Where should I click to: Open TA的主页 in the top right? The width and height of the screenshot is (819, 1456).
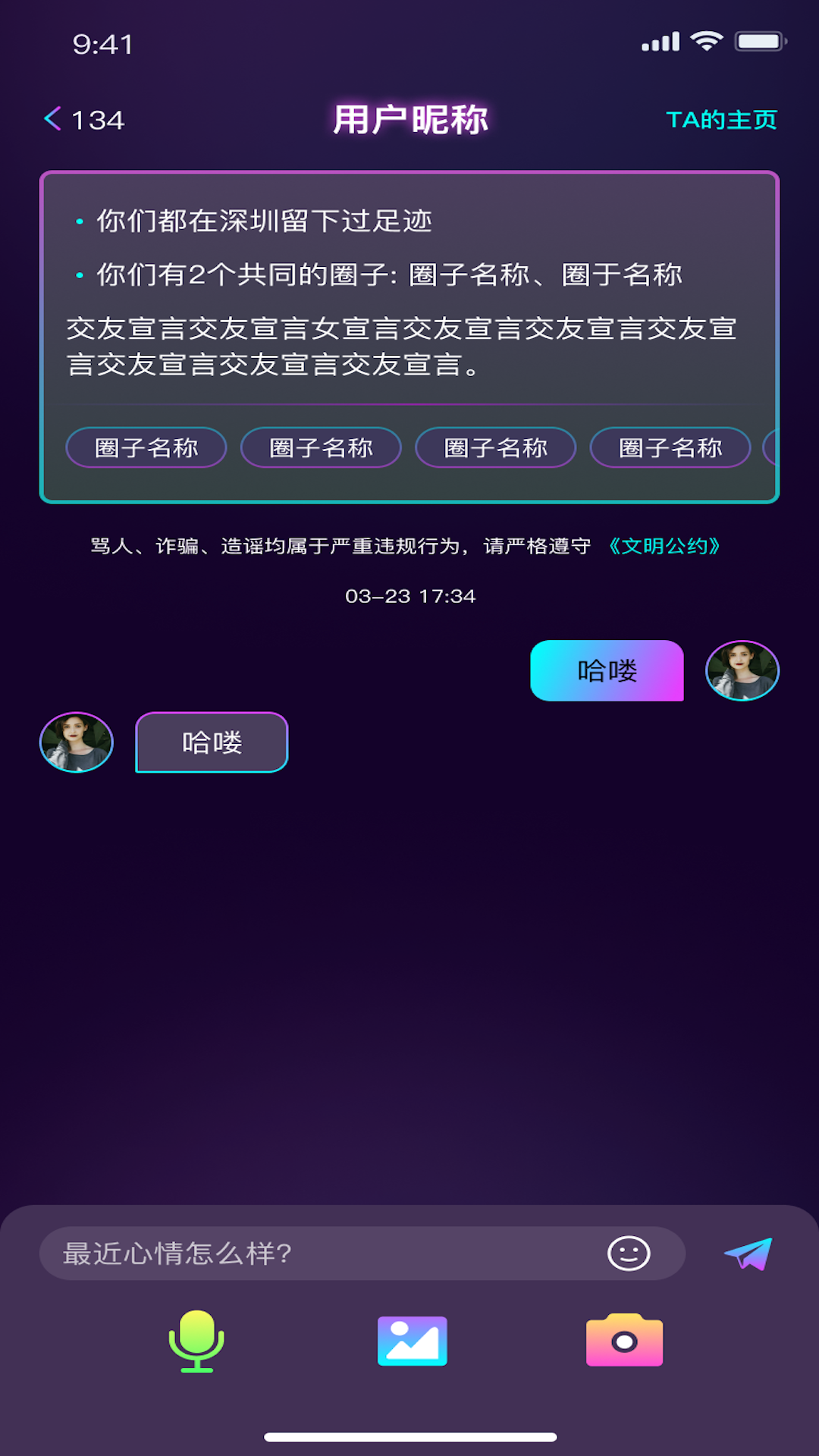[x=722, y=119]
